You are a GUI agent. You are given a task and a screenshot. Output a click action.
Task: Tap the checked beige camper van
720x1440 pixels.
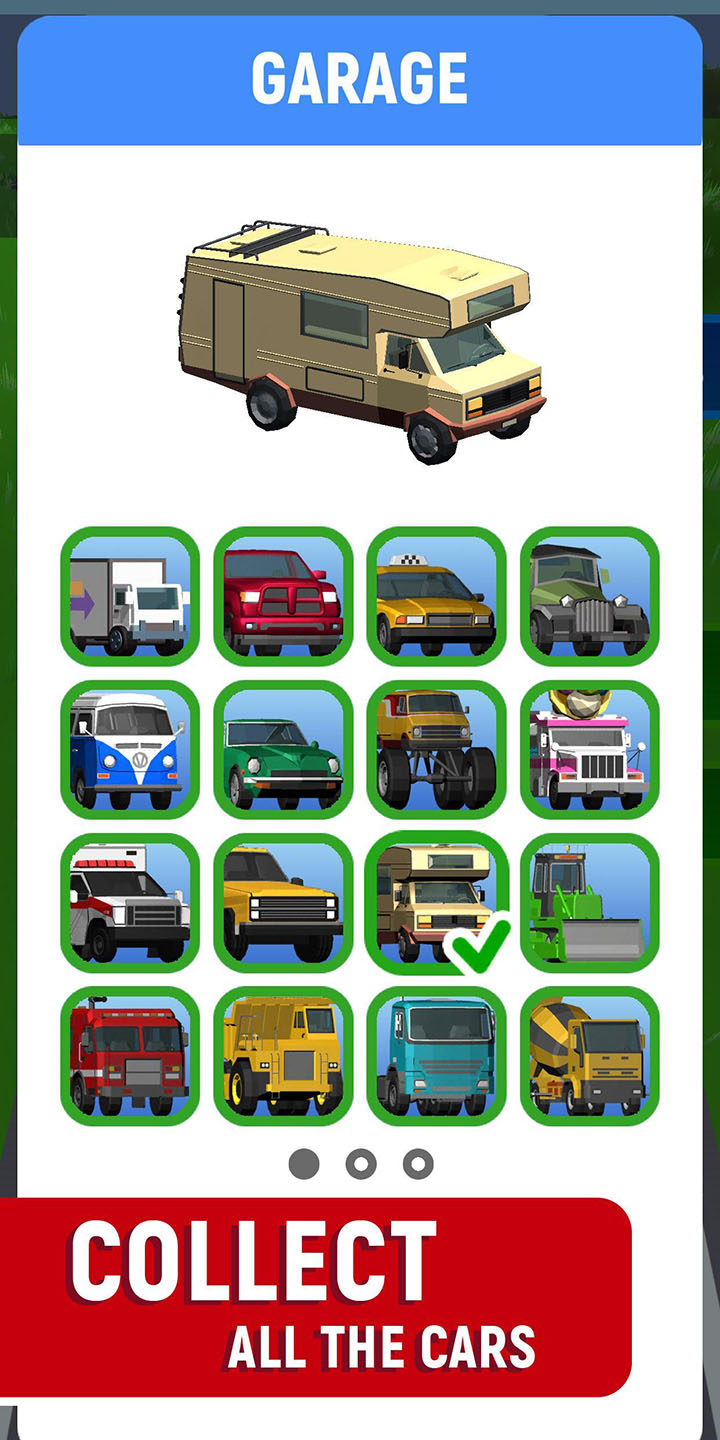pyautogui.click(x=436, y=902)
